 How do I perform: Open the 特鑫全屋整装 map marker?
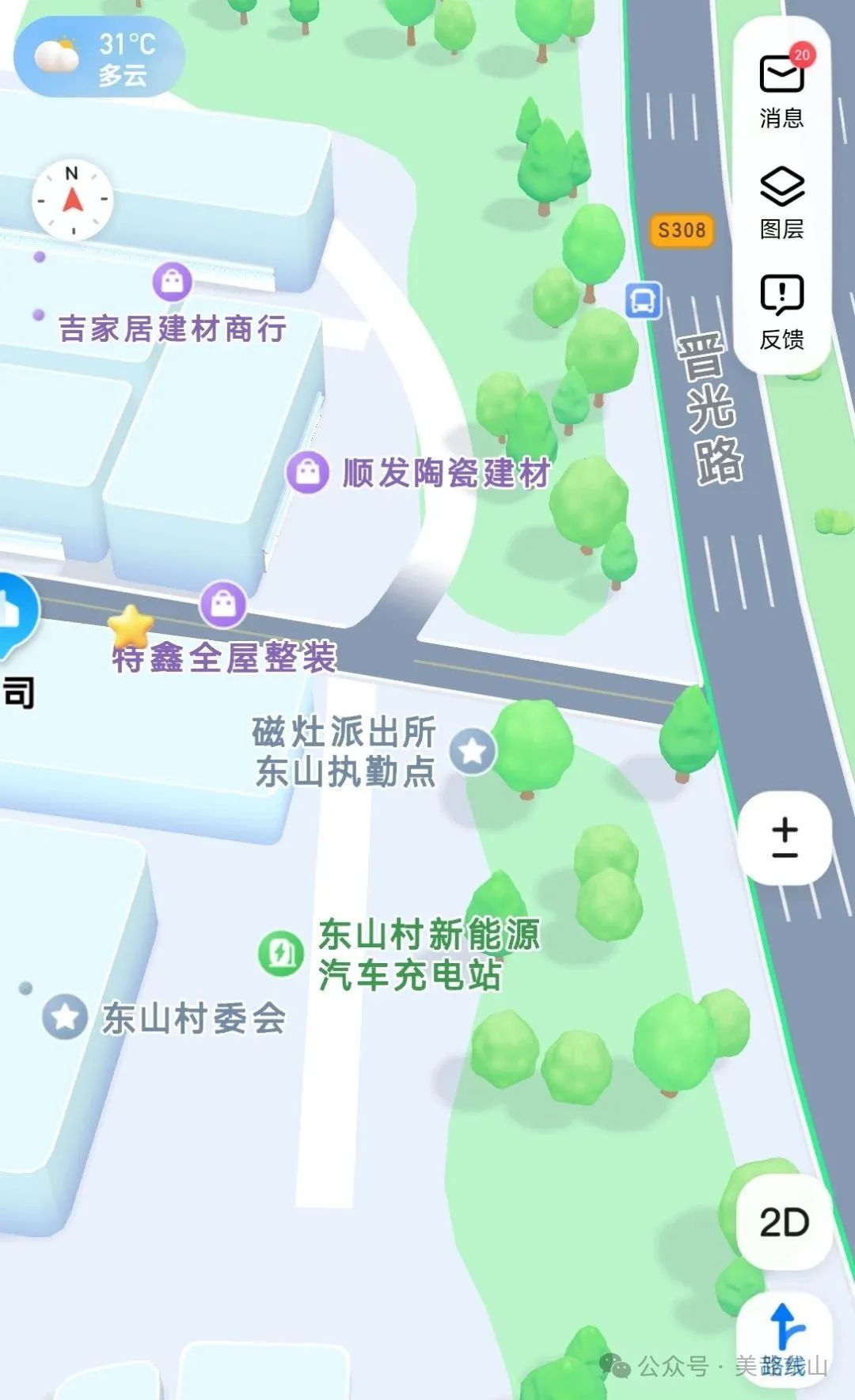[x=223, y=605]
